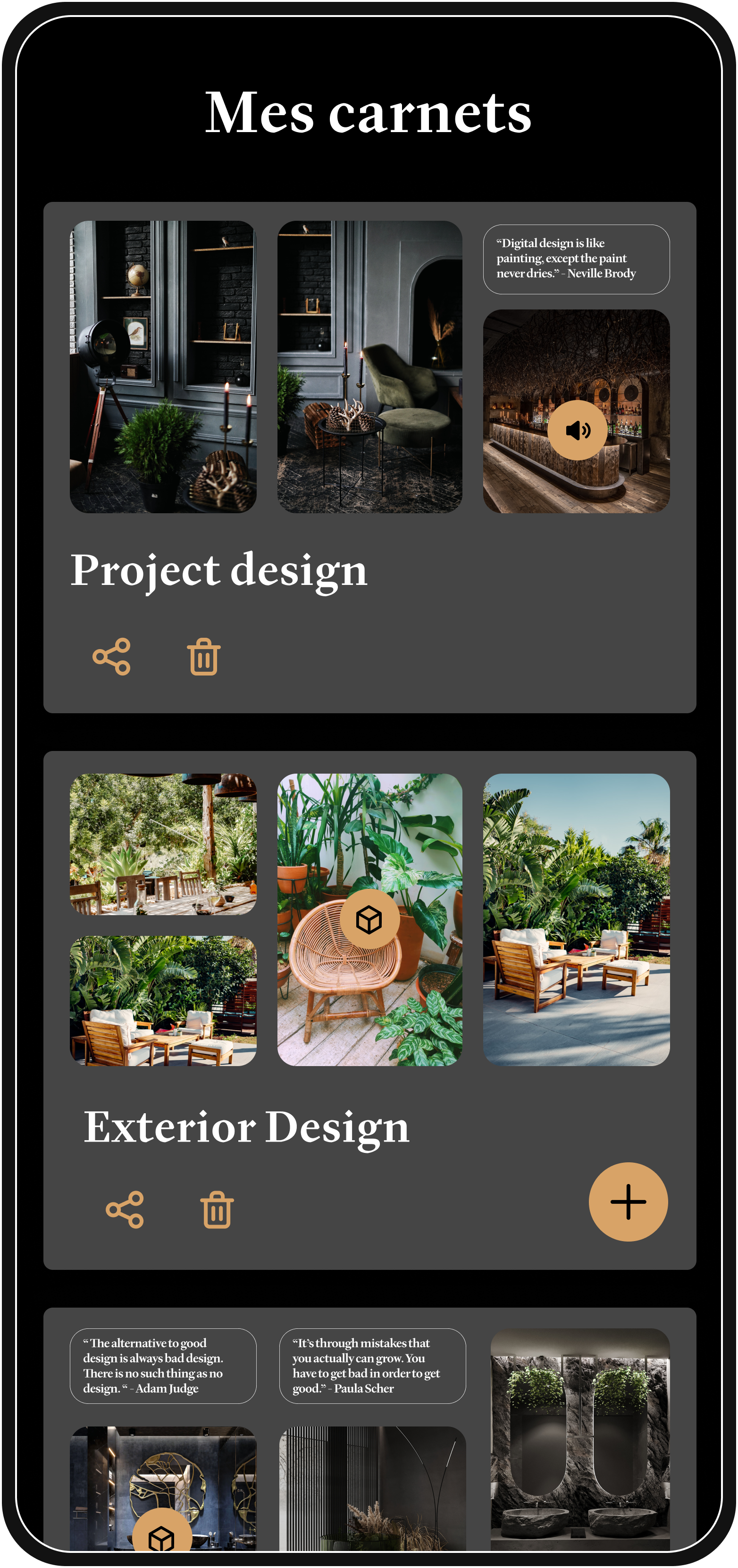This screenshot has height=1568, width=738.
Task: Delete the Exterior Design notebook
Action: coord(217,1209)
